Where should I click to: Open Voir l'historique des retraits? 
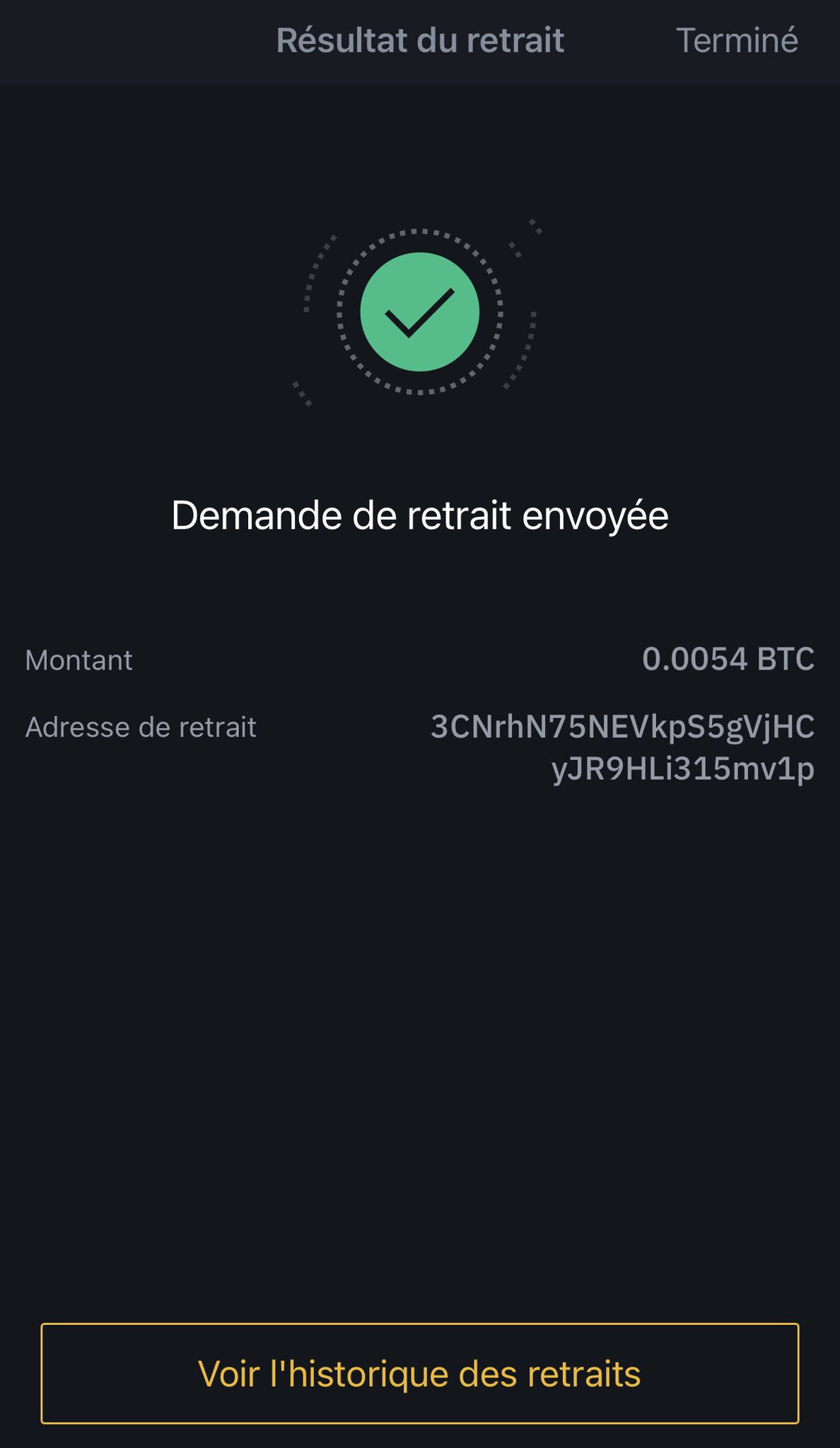point(420,1373)
